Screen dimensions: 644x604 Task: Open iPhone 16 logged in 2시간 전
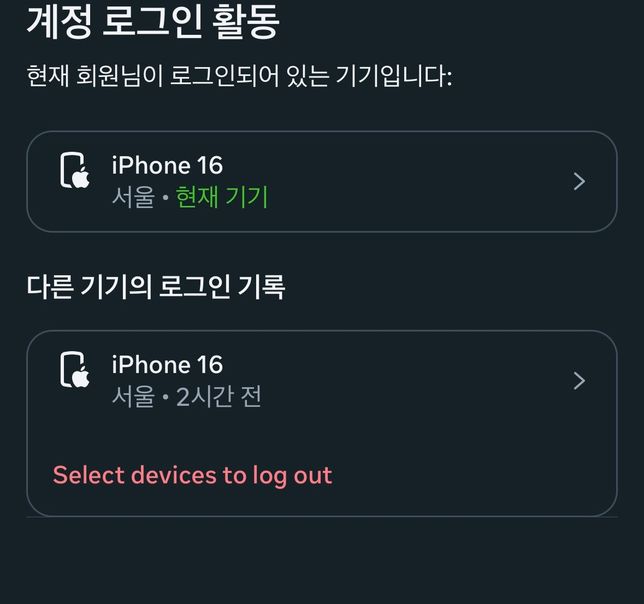[321, 381]
